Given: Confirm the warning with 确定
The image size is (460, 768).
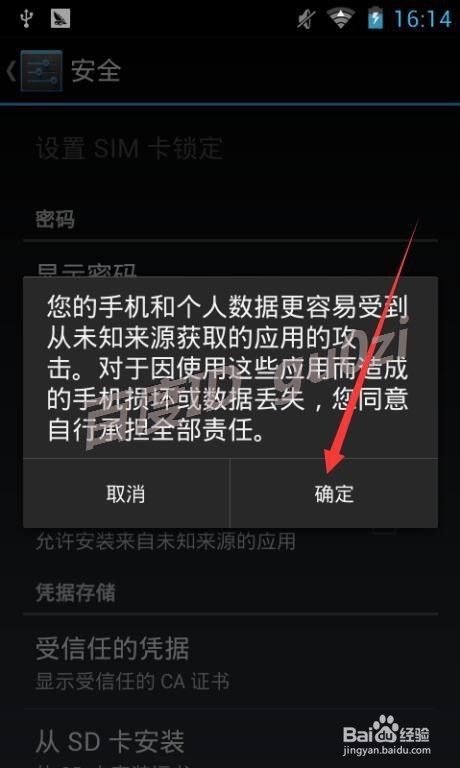Looking at the screenshot, I should click(334, 493).
